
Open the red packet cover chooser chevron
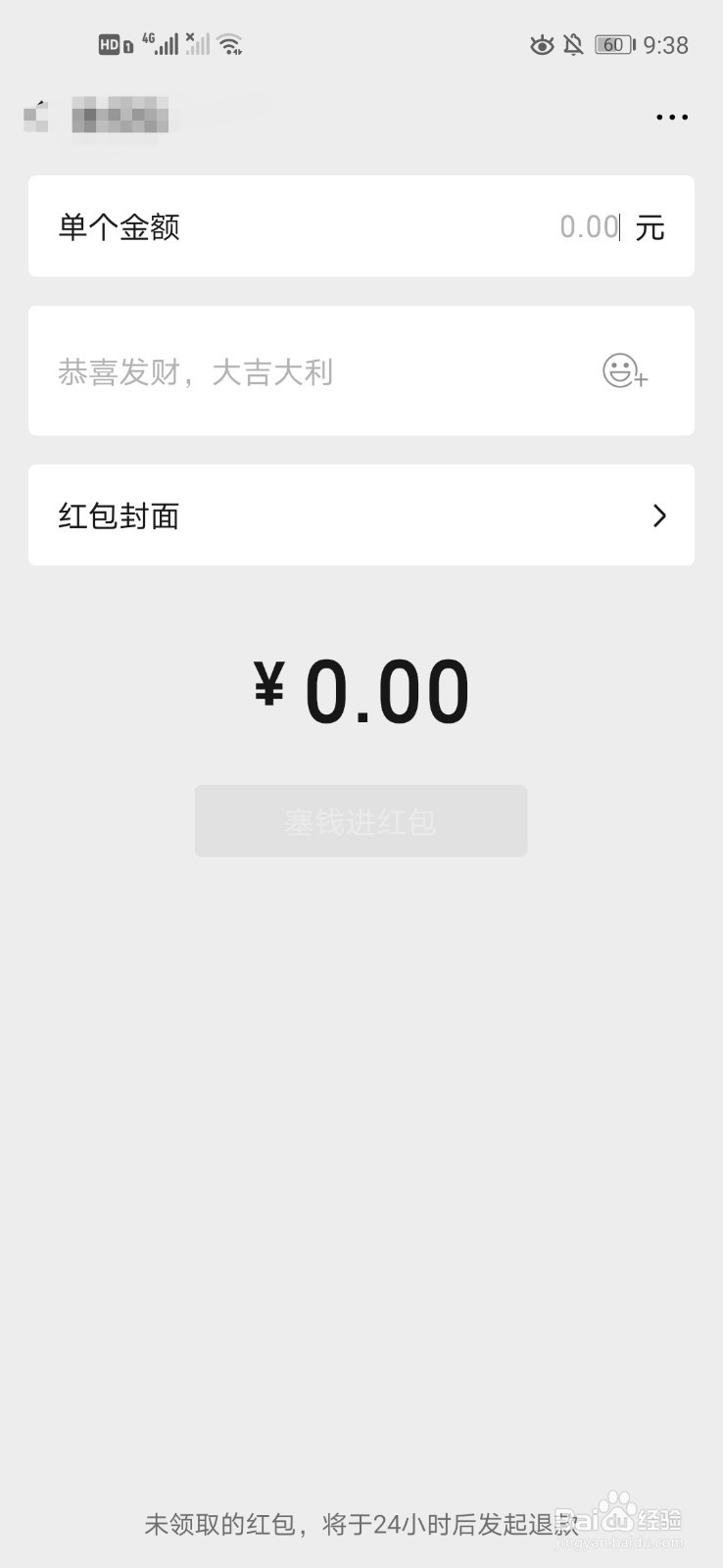coord(658,515)
